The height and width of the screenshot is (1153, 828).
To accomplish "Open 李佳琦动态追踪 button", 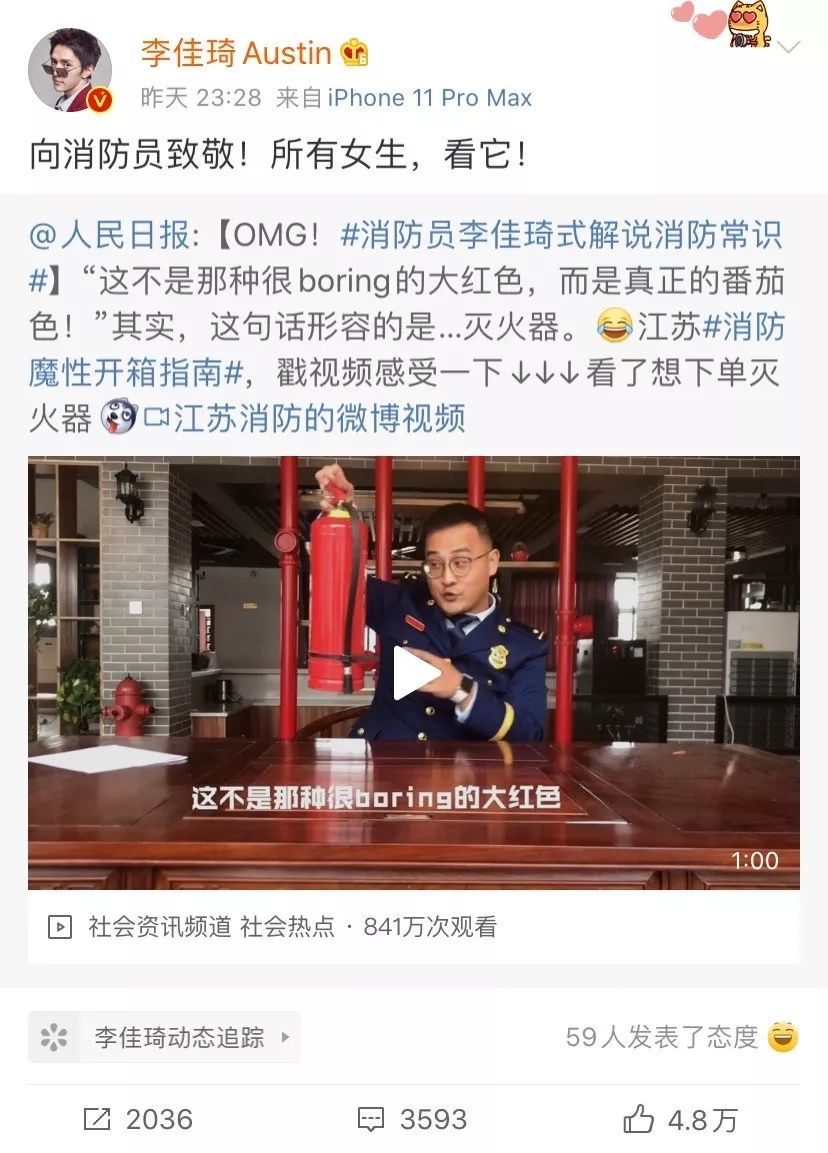I will point(165,1037).
